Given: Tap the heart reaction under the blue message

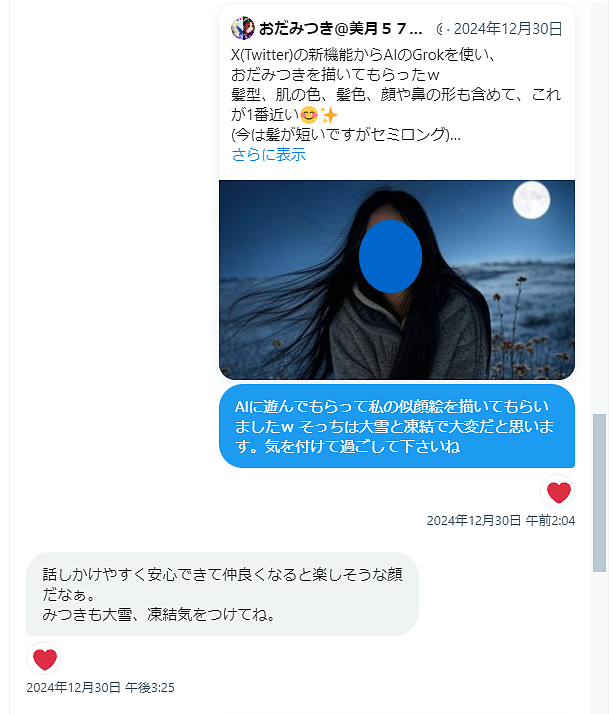Looking at the screenshot, I should 558,492.
